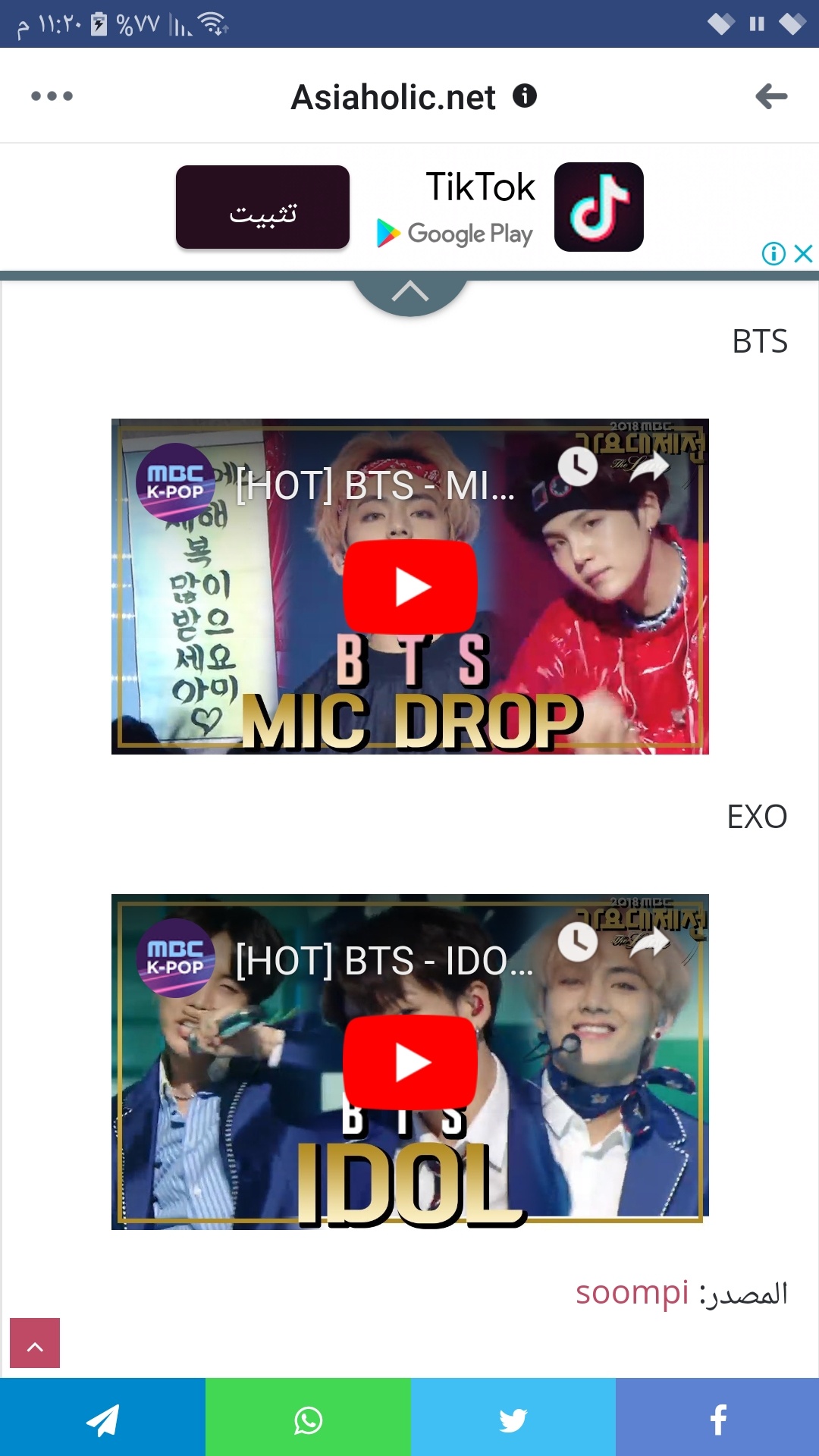This screenshot has height=1456, width=819.
Task: Collapse the ad panel with up chevron
Action: tap(410, 293)
